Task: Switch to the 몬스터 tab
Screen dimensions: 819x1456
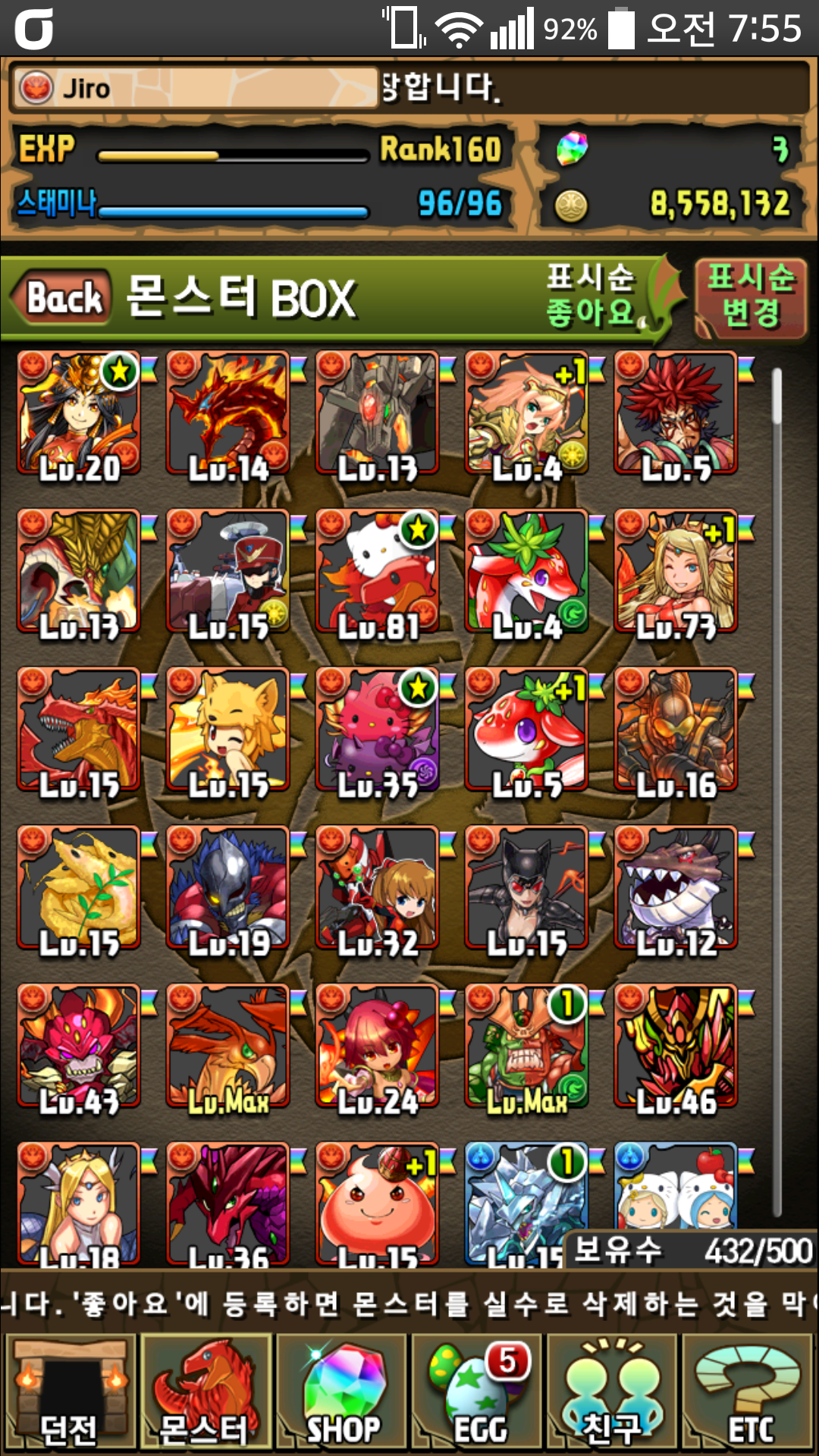Action: point(206,1392)
